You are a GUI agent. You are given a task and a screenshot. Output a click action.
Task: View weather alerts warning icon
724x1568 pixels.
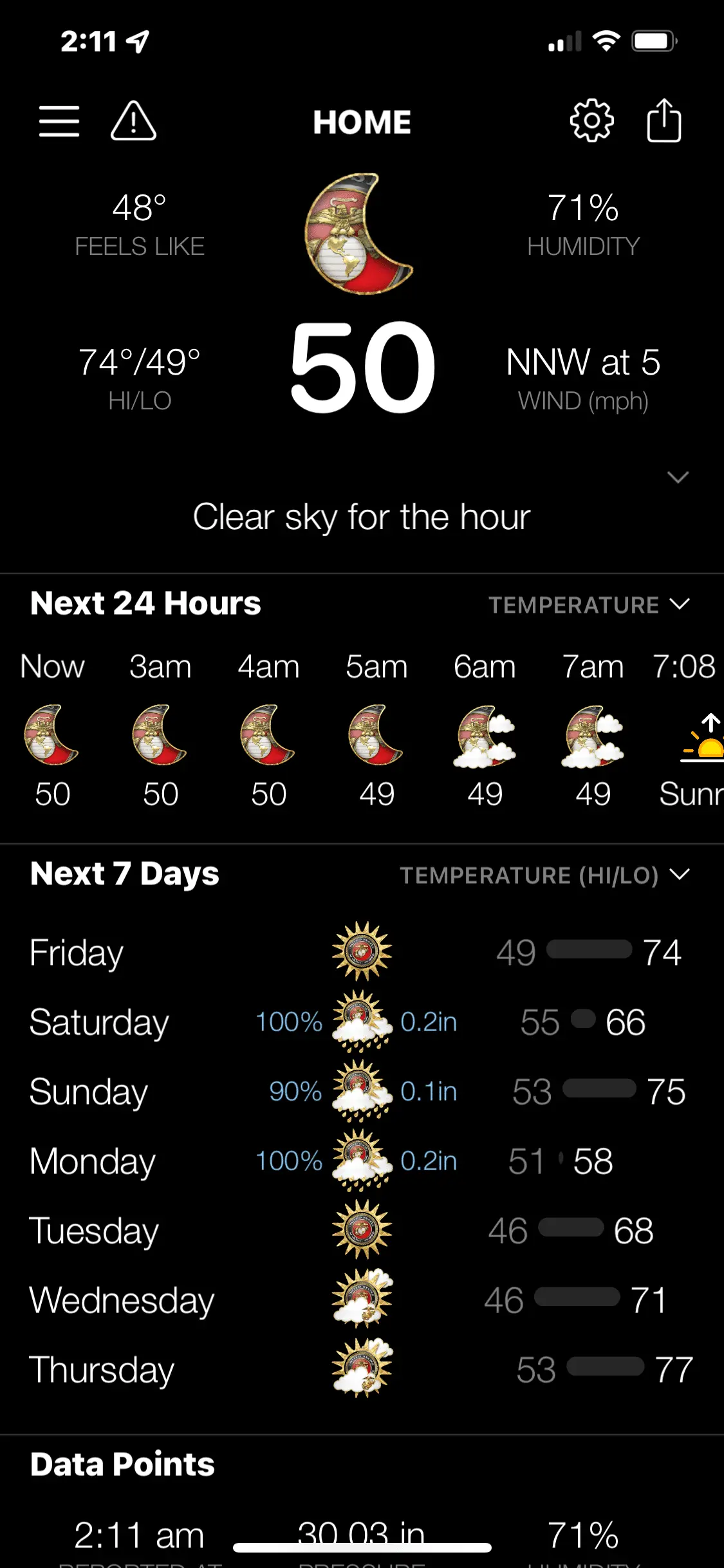133,121
